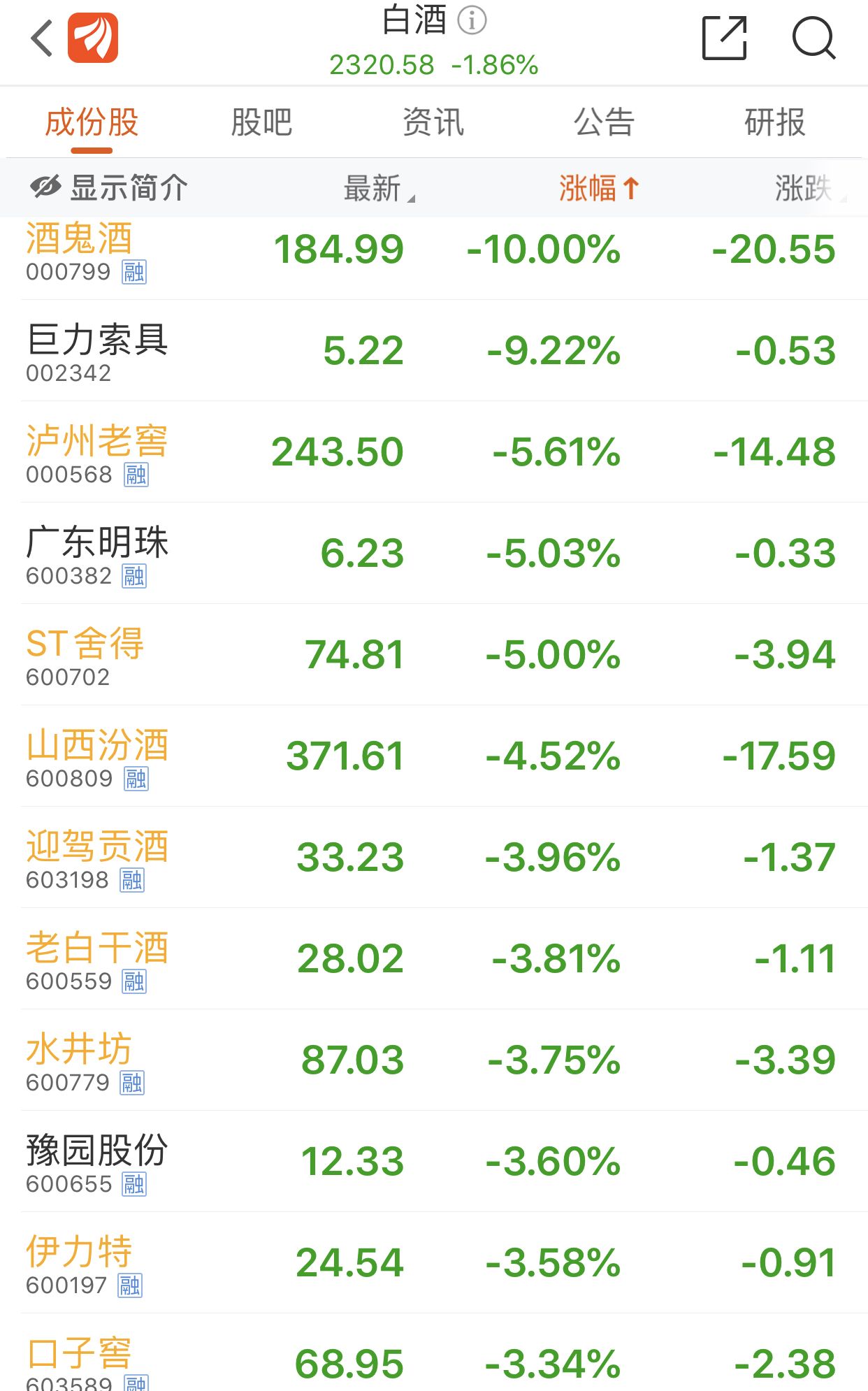Open the info icon next to 白酒
The width and height of the screenshot is (868, 1391).
pyautogui.click(x=472, y=20)
